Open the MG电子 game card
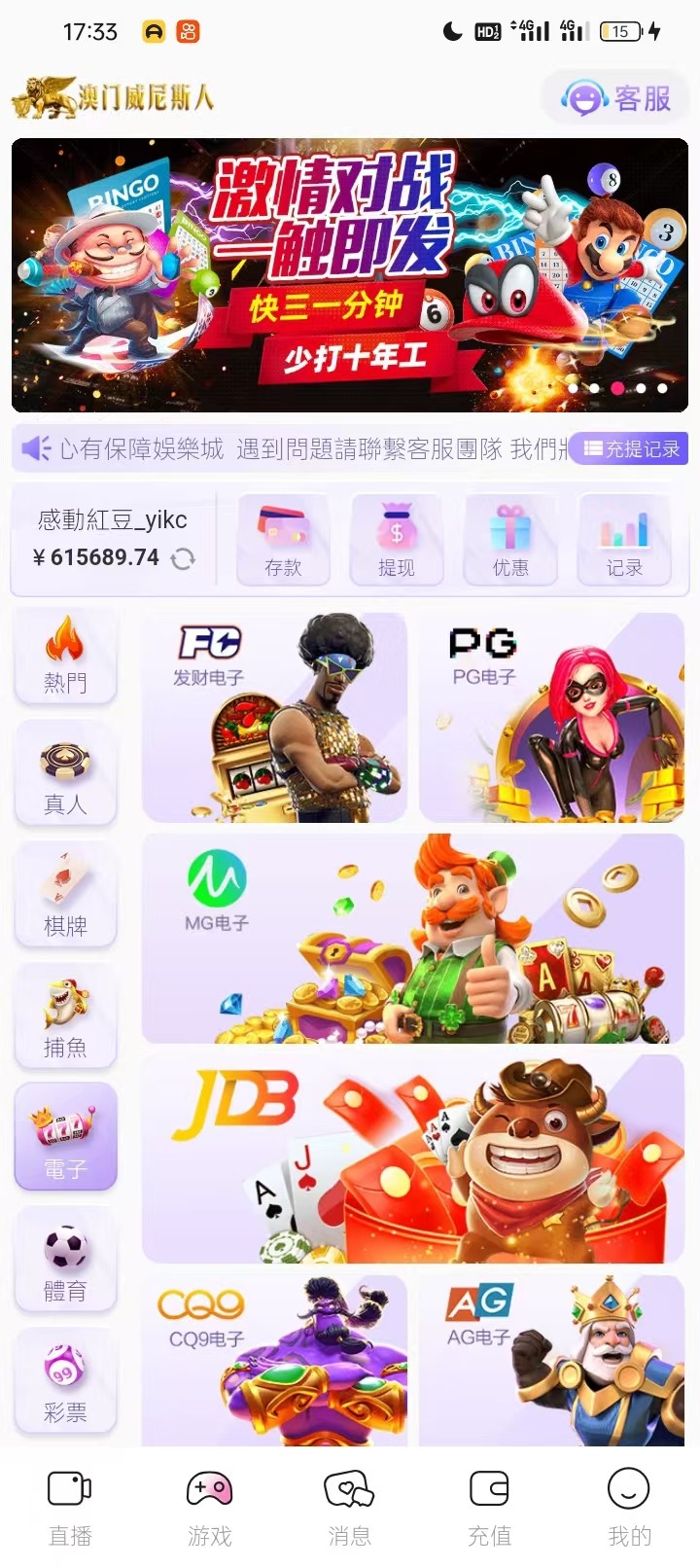 click(x=413, y=939)
